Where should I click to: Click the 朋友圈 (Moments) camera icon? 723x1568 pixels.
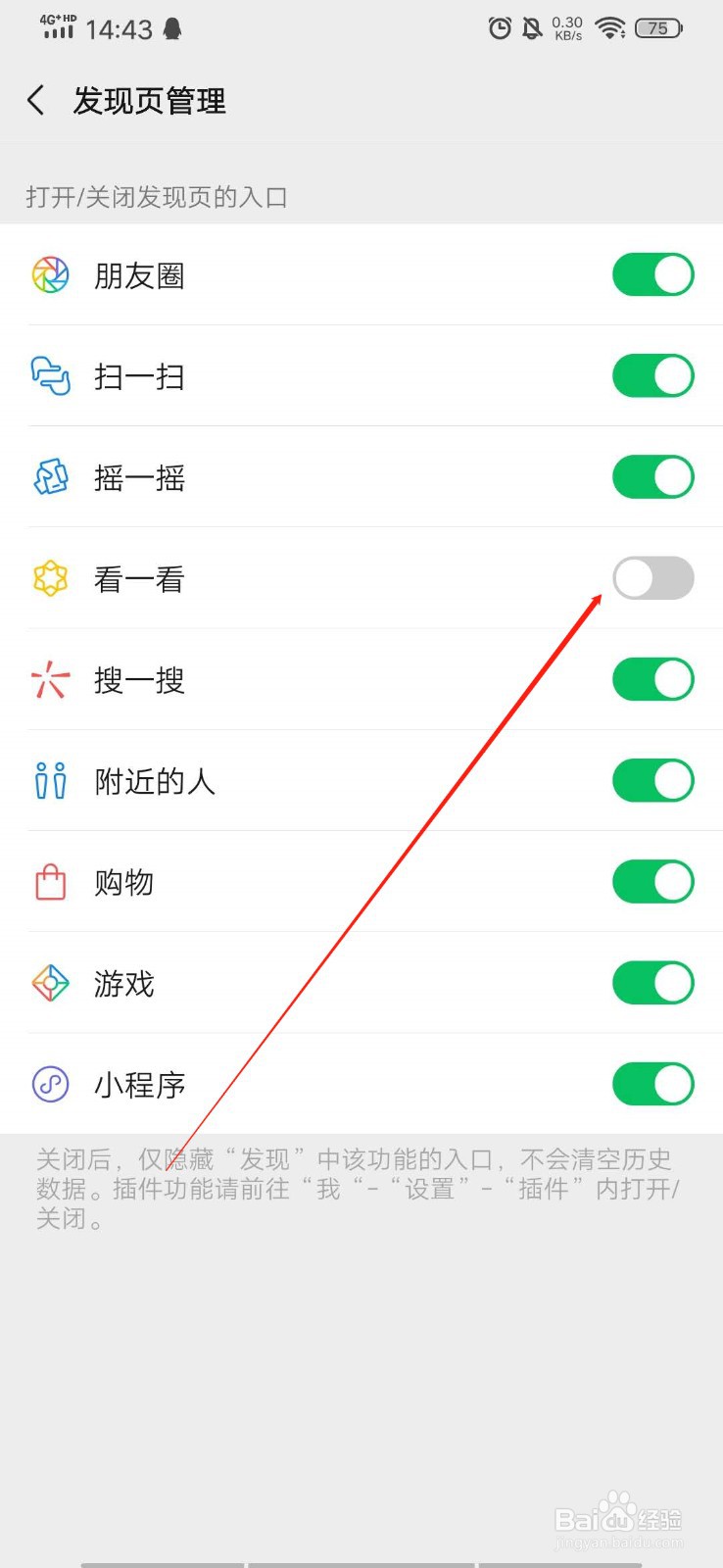click(x=50, y=274)
